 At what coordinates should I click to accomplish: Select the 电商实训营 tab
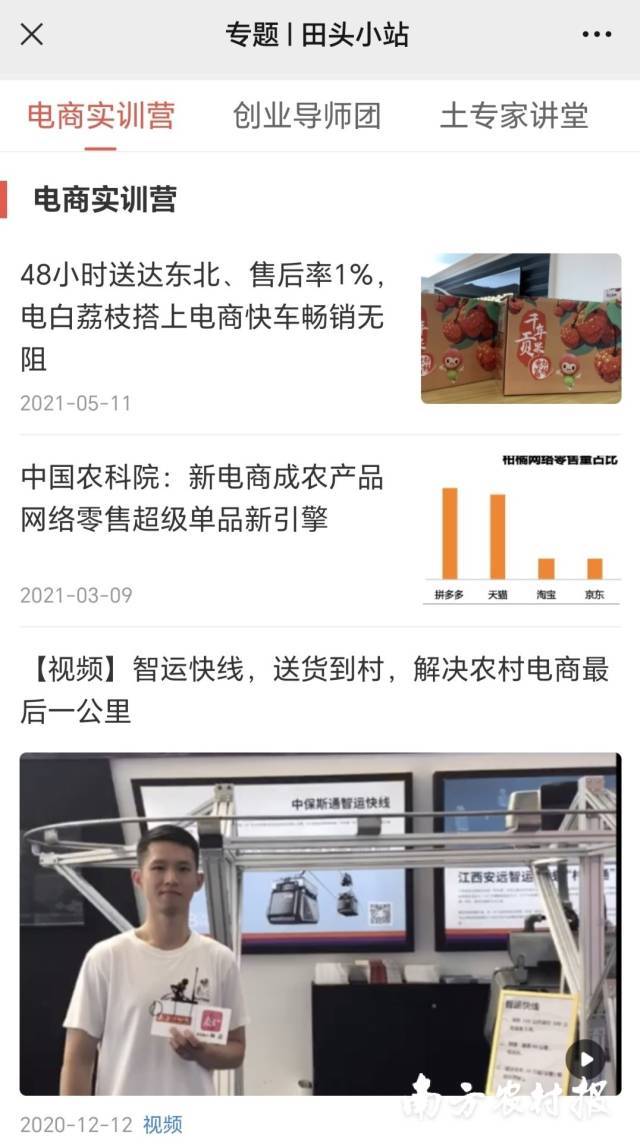click(101, 116)
